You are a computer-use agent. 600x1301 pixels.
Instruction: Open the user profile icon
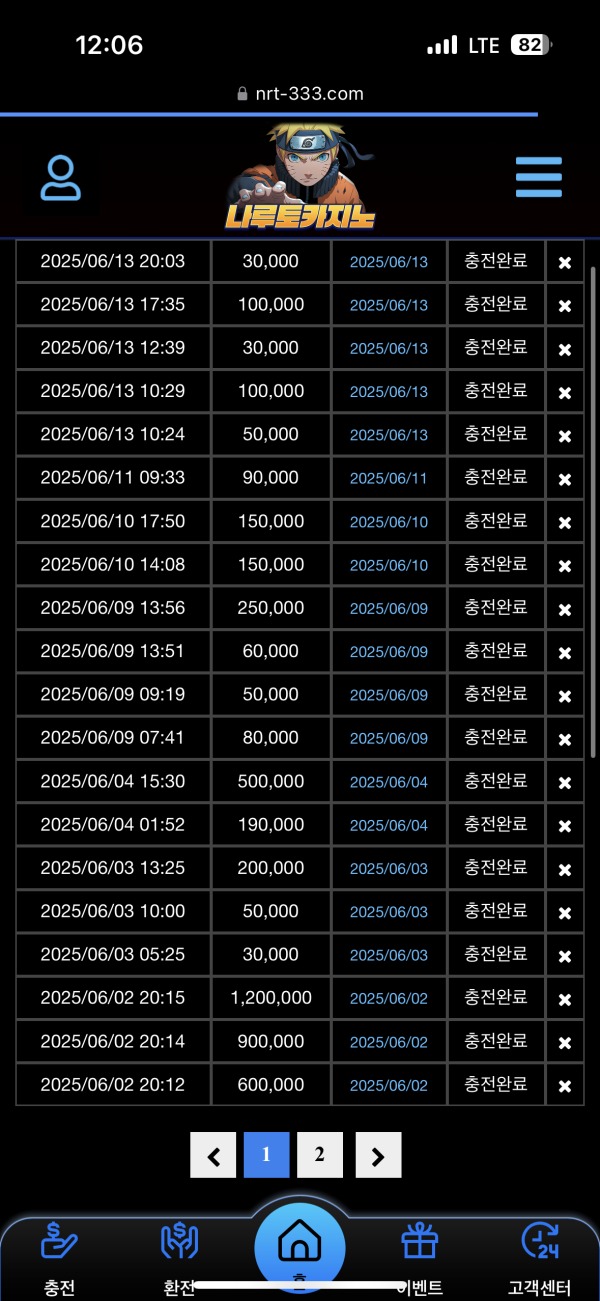(61, 179)
